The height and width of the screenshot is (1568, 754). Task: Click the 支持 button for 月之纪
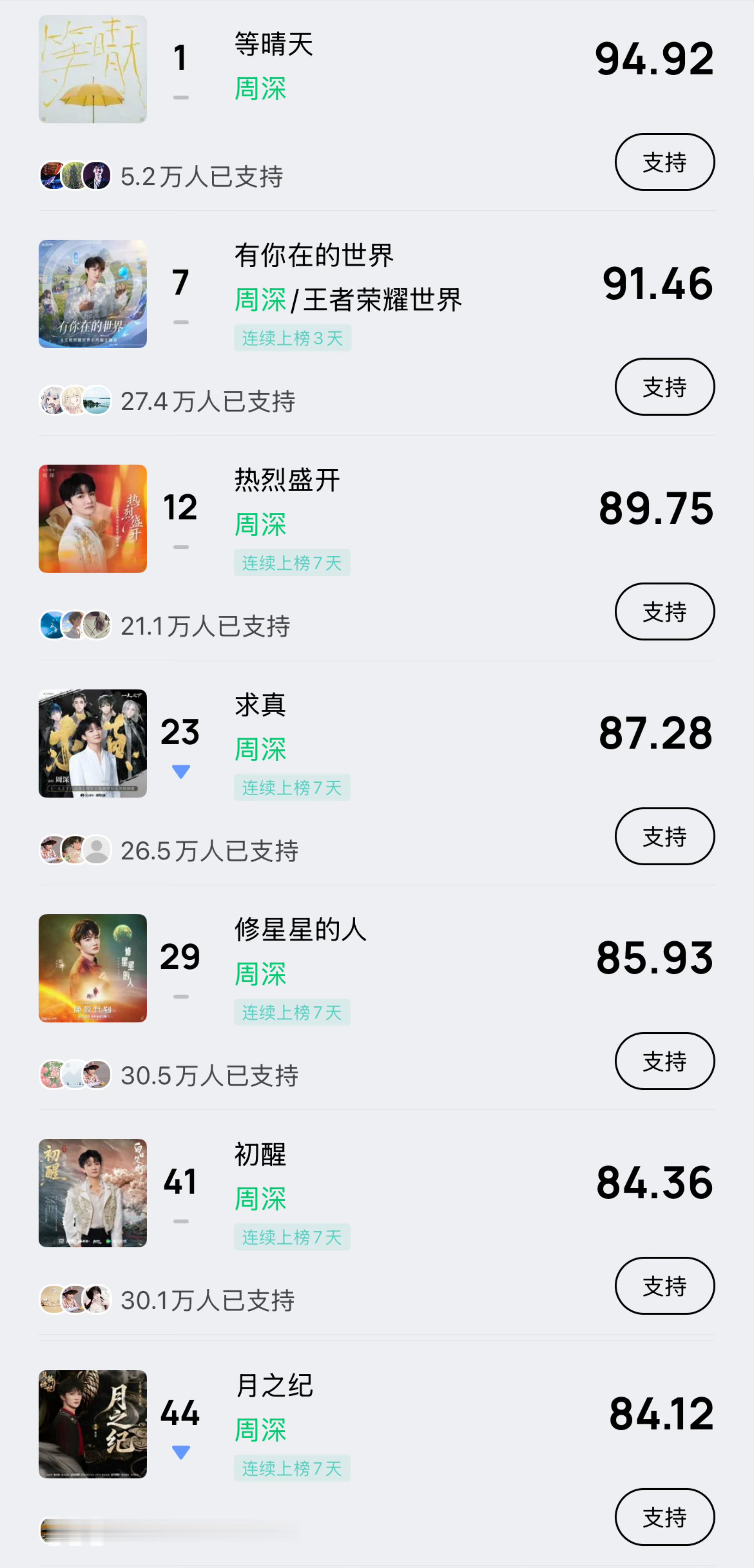(x=664, y=1517)
